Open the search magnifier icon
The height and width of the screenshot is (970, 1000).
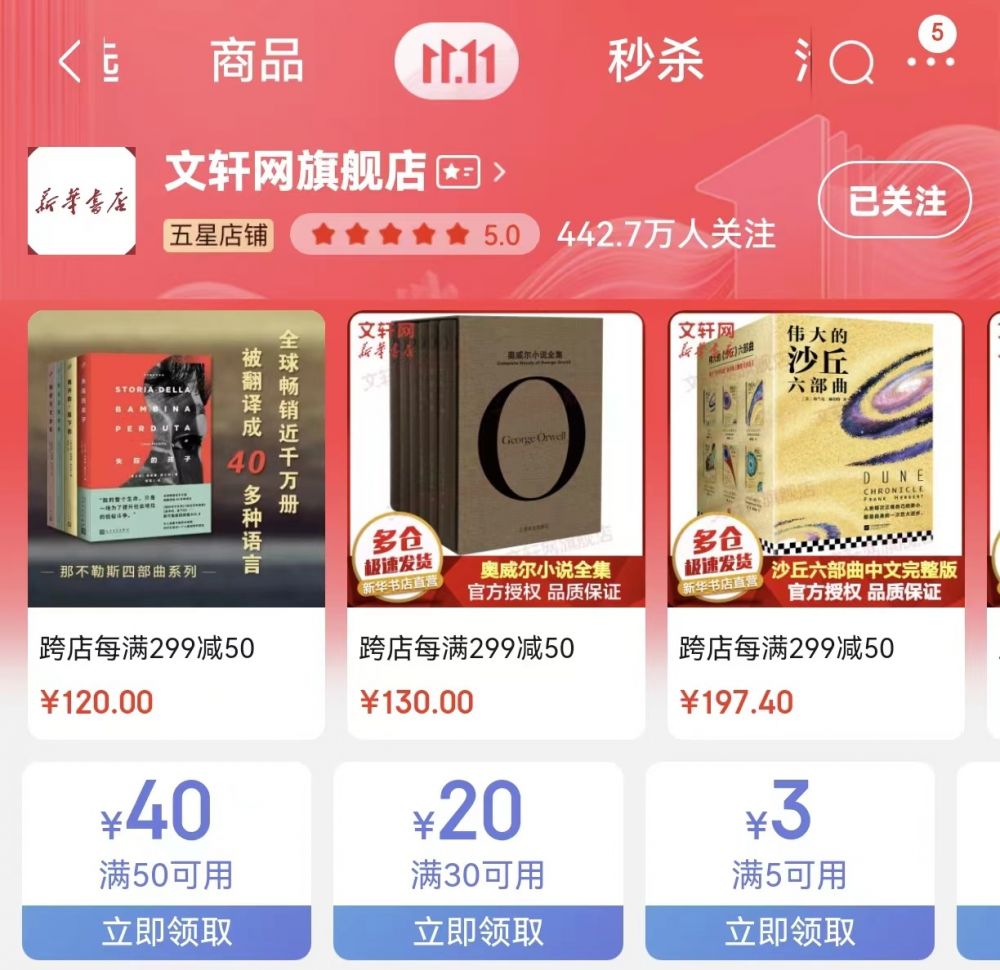[851, 65]
